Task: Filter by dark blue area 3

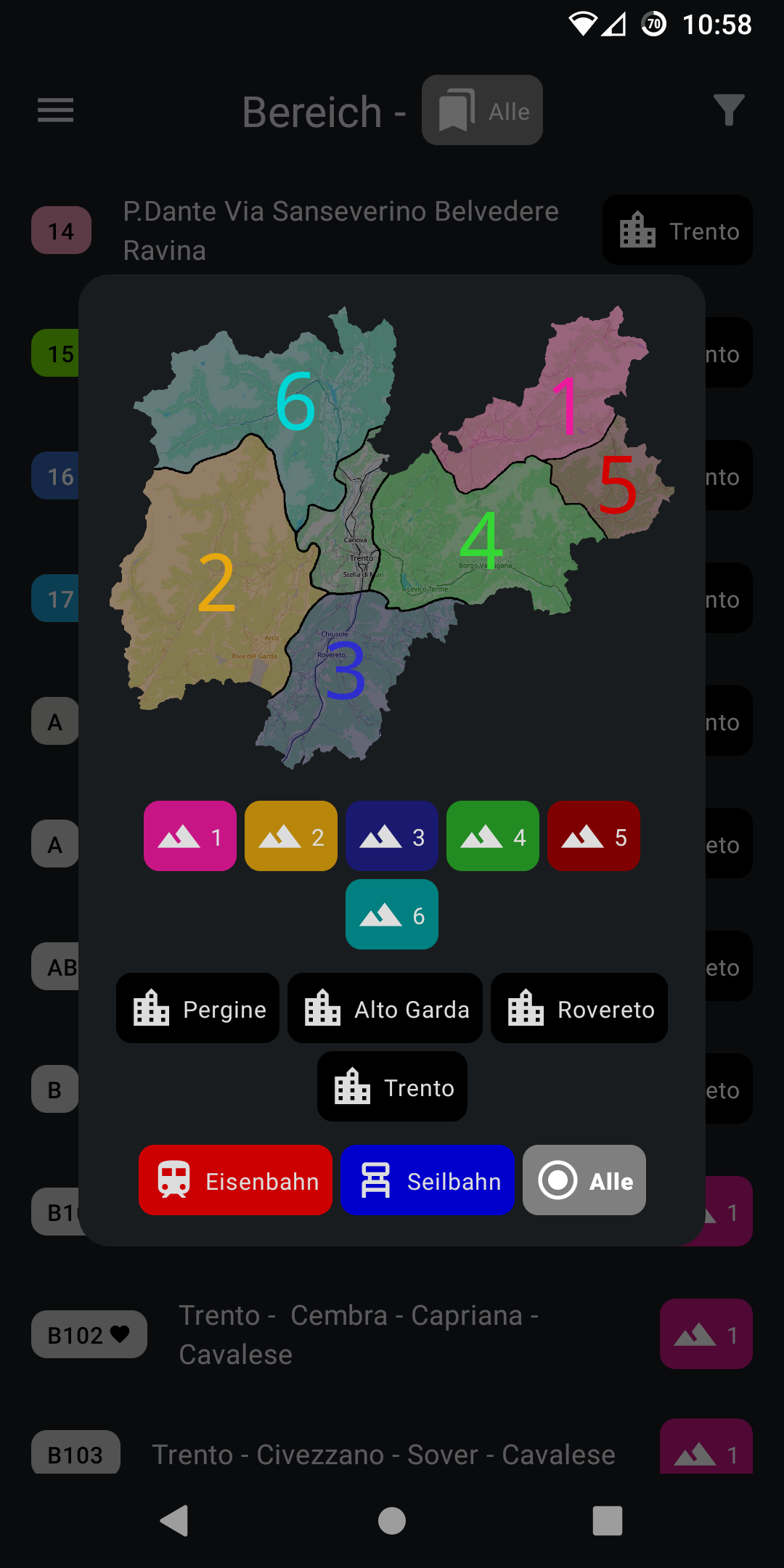Action: 392,836
